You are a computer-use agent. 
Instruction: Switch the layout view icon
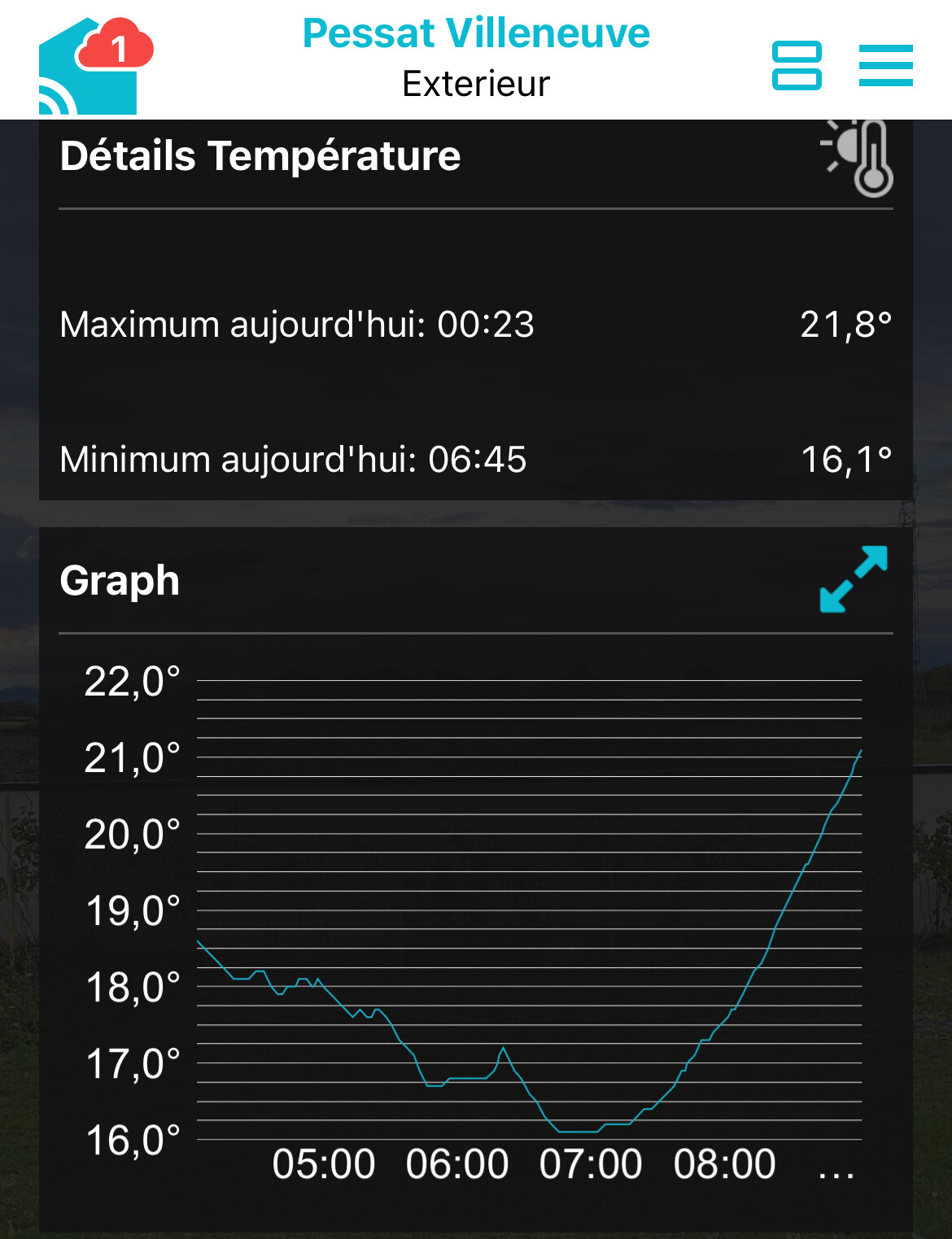pos(796,65)
